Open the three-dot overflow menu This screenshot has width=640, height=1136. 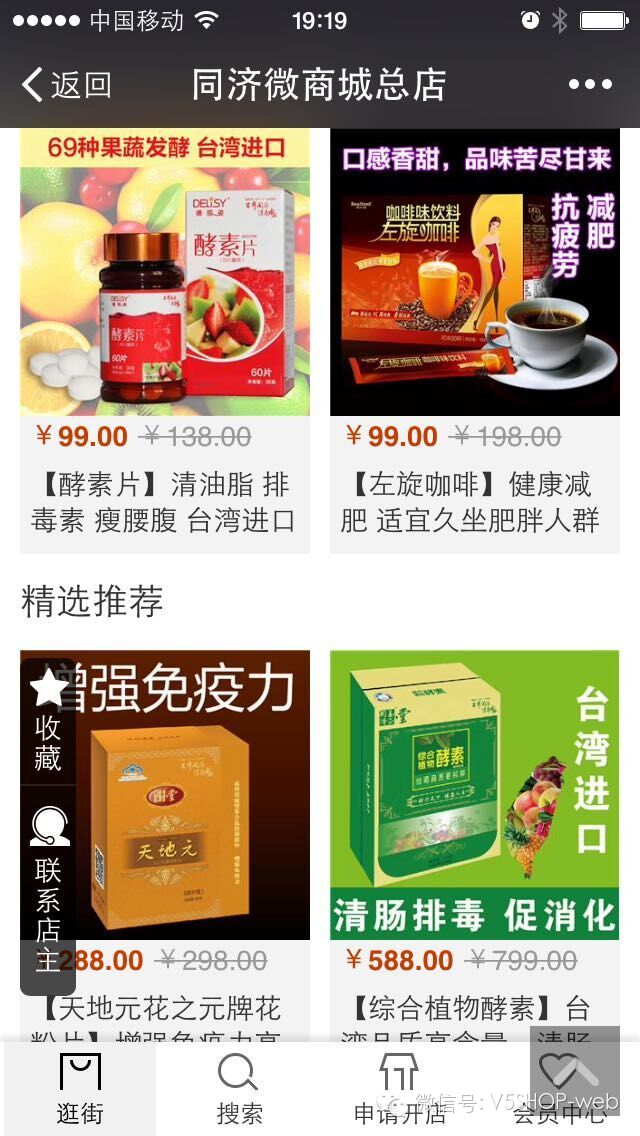(x=590, y=85)
